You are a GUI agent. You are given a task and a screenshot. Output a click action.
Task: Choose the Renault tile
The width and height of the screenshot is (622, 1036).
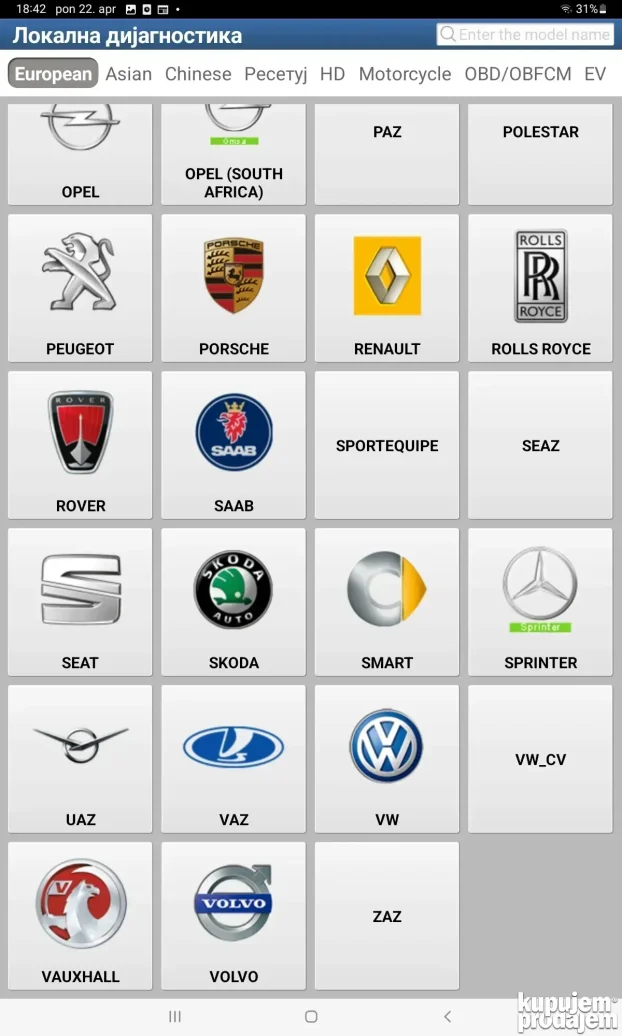tap(387, 288)
